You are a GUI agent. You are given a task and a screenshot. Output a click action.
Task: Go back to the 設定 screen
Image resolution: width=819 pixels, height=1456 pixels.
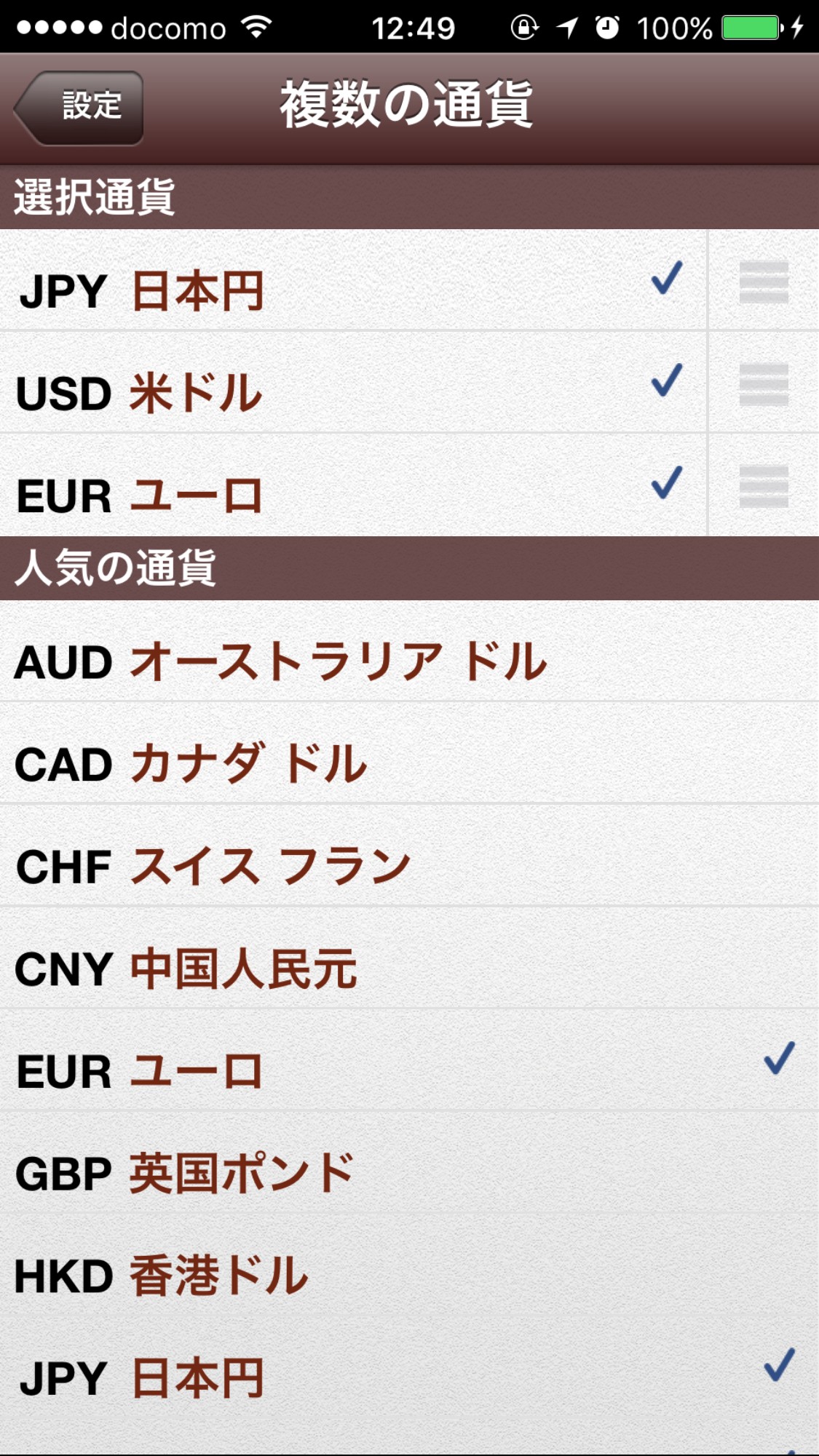(80, 107)
